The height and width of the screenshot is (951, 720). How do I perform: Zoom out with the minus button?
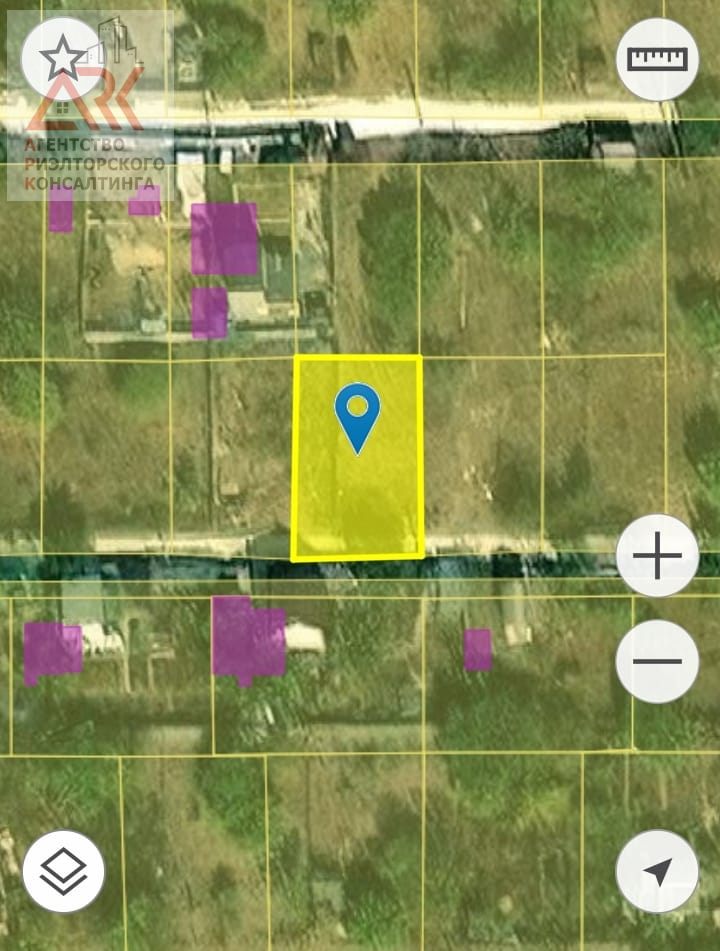pos(657,662)
